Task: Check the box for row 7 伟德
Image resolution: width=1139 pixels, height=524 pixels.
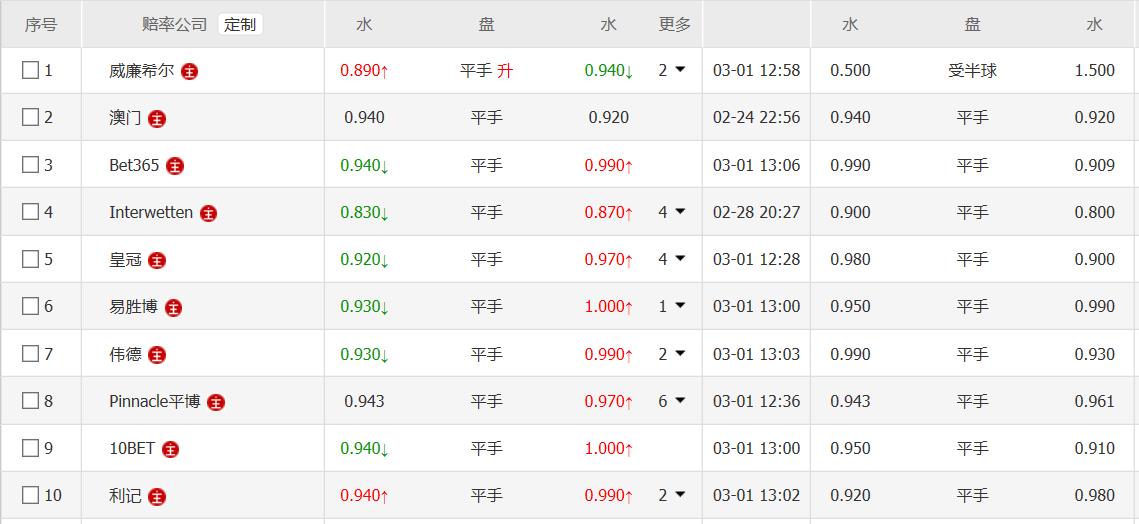Action: tap(31, 354)
